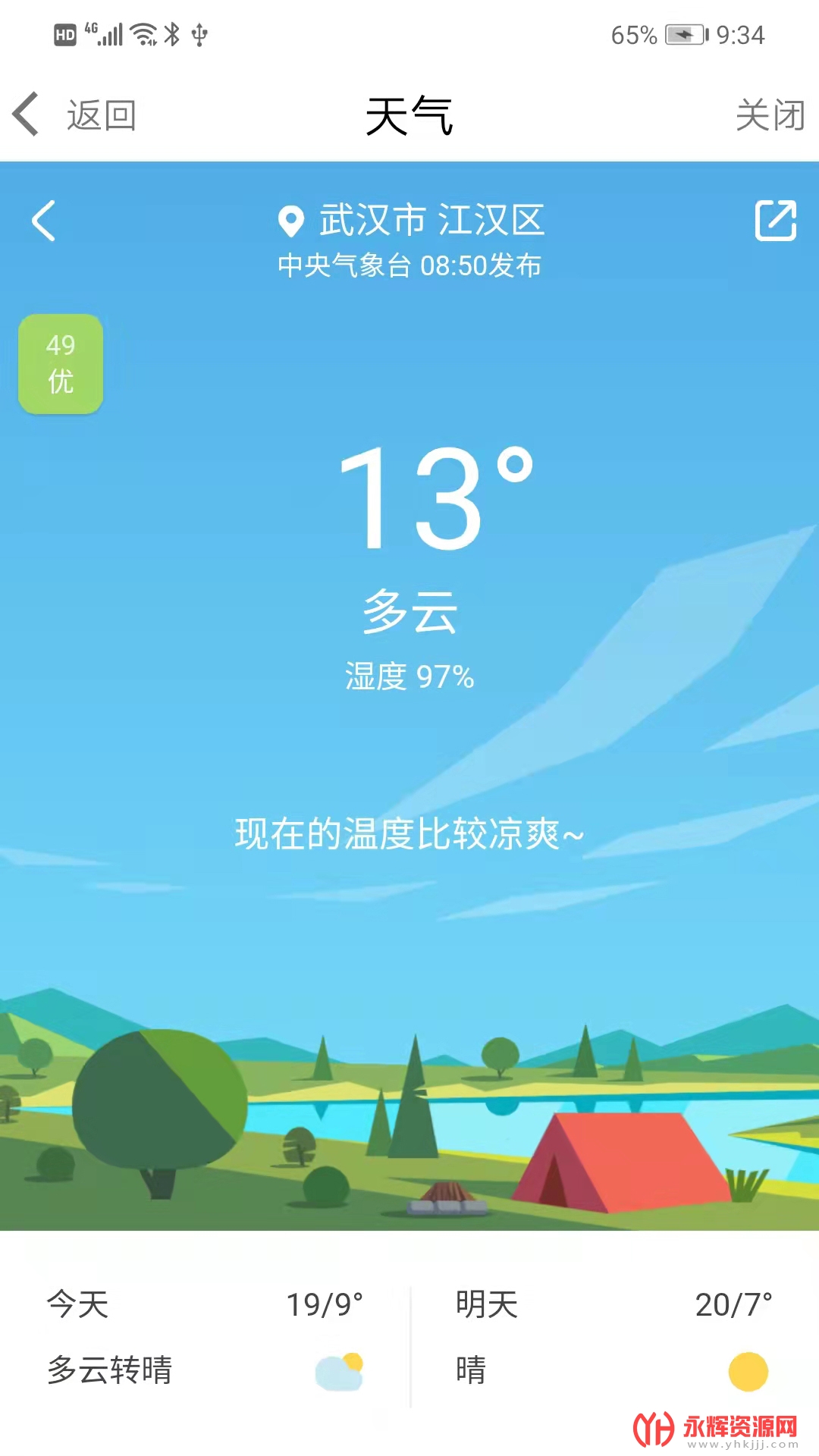Tap the white back arrow on weather panel
The image size is (819, 1456).
(44, 221)
